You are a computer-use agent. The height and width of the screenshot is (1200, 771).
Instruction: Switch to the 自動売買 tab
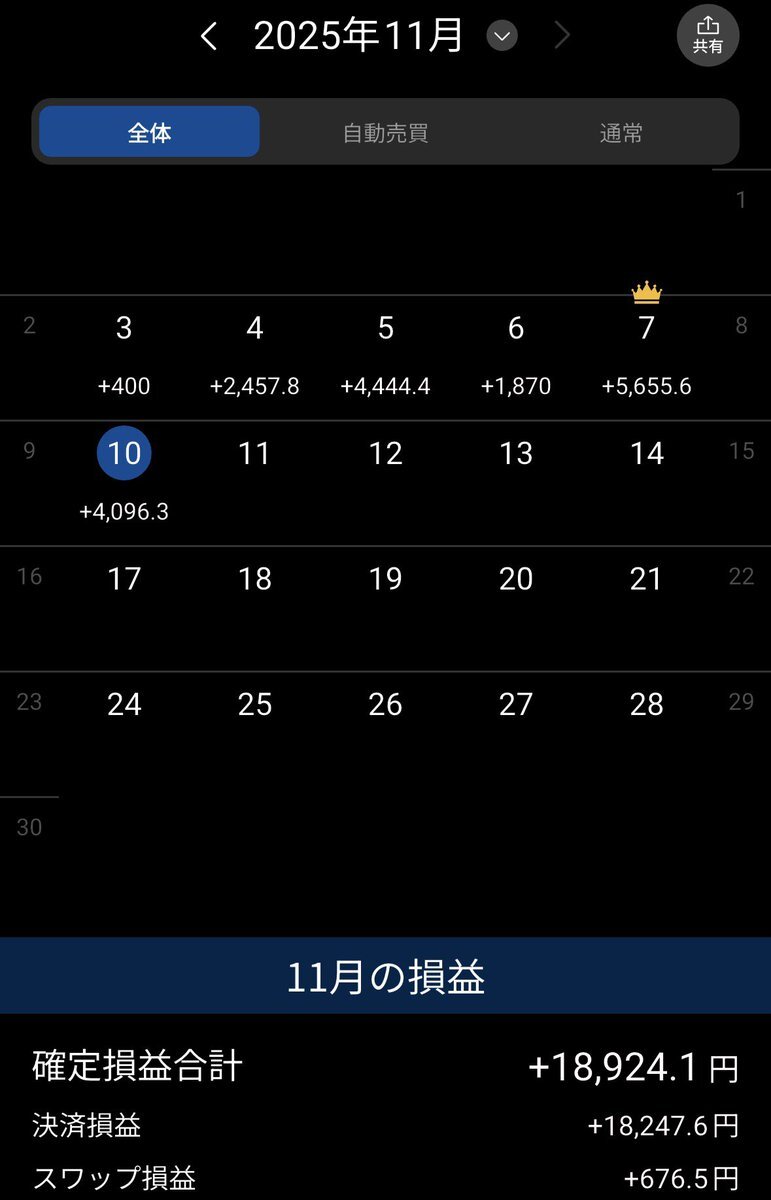click(385, 132)
